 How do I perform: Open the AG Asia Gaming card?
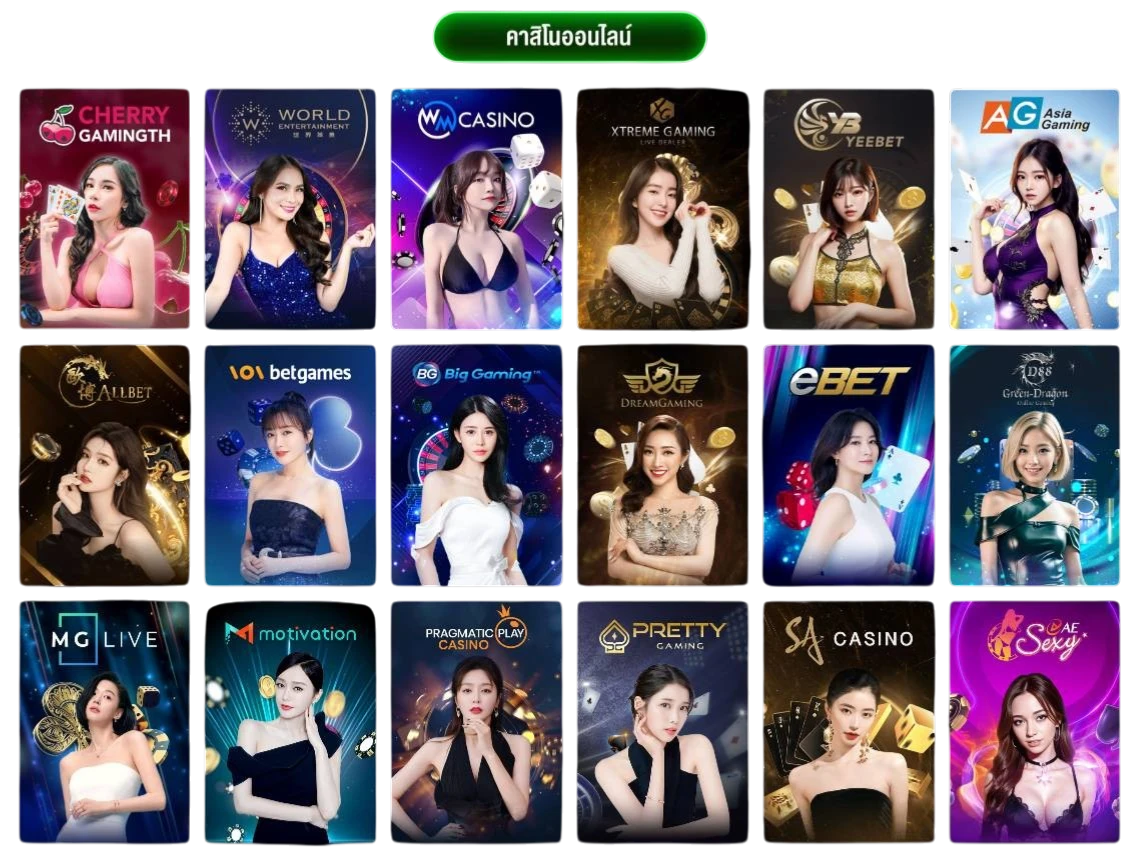pyautogui.click(x=1034, y=210)
